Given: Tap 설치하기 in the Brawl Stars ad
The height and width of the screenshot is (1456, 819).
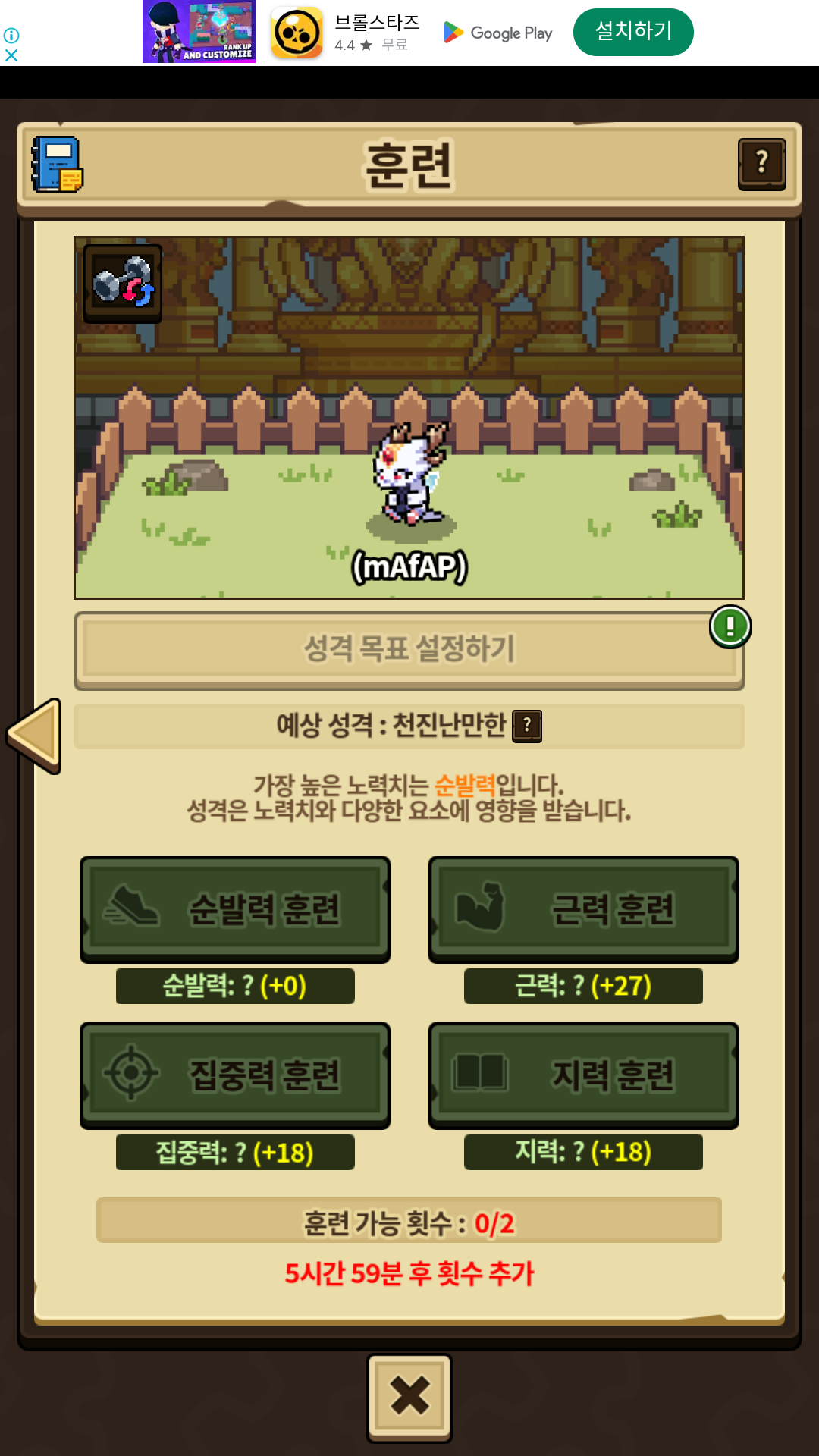Looking at the screenshot, I should point(632,32).
